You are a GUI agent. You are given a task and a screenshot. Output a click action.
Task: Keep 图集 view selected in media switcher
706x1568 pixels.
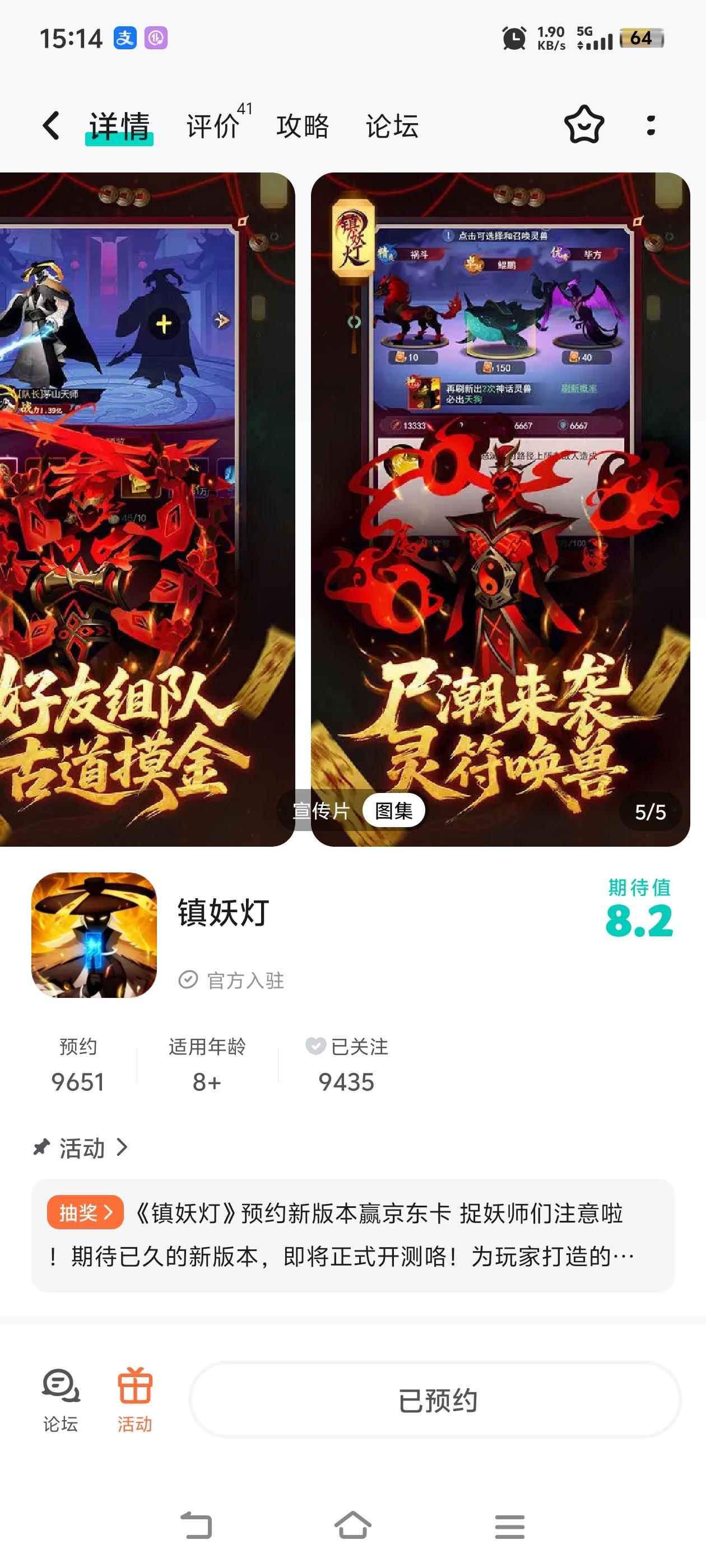pyautogui.click(x=394, y=810)
